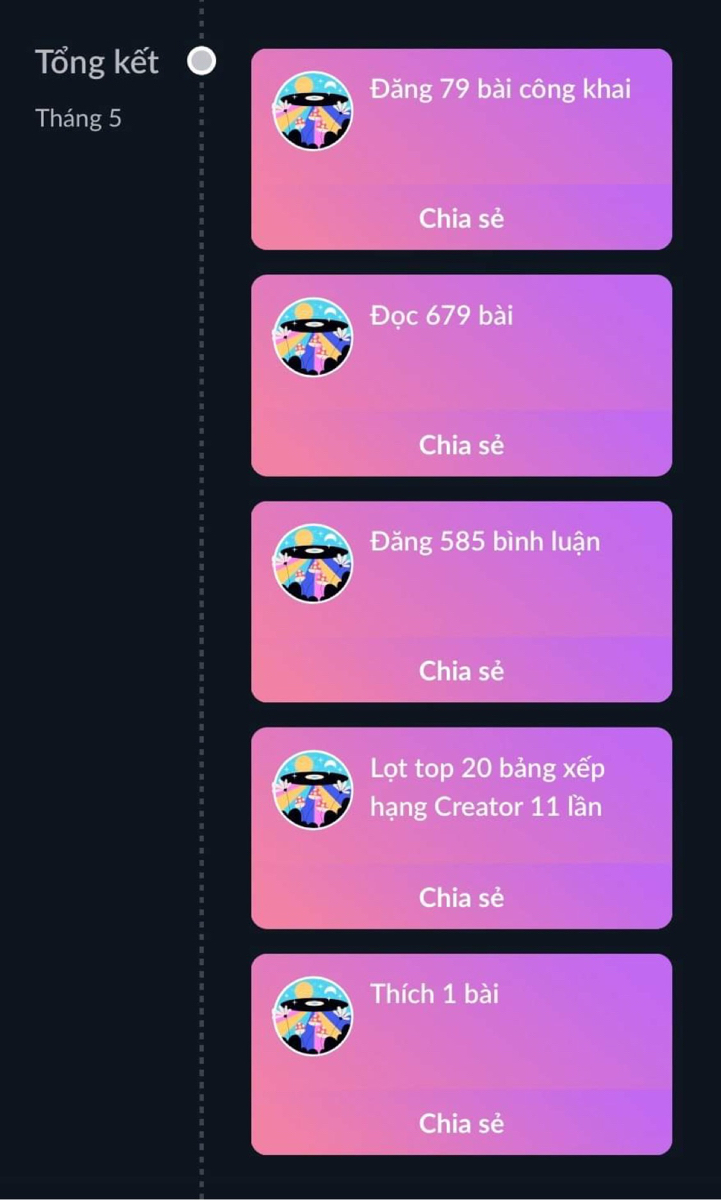Share the top 20 Creator ranking card
This screenshot has height=1200, width=721.
tap(461, 897)
